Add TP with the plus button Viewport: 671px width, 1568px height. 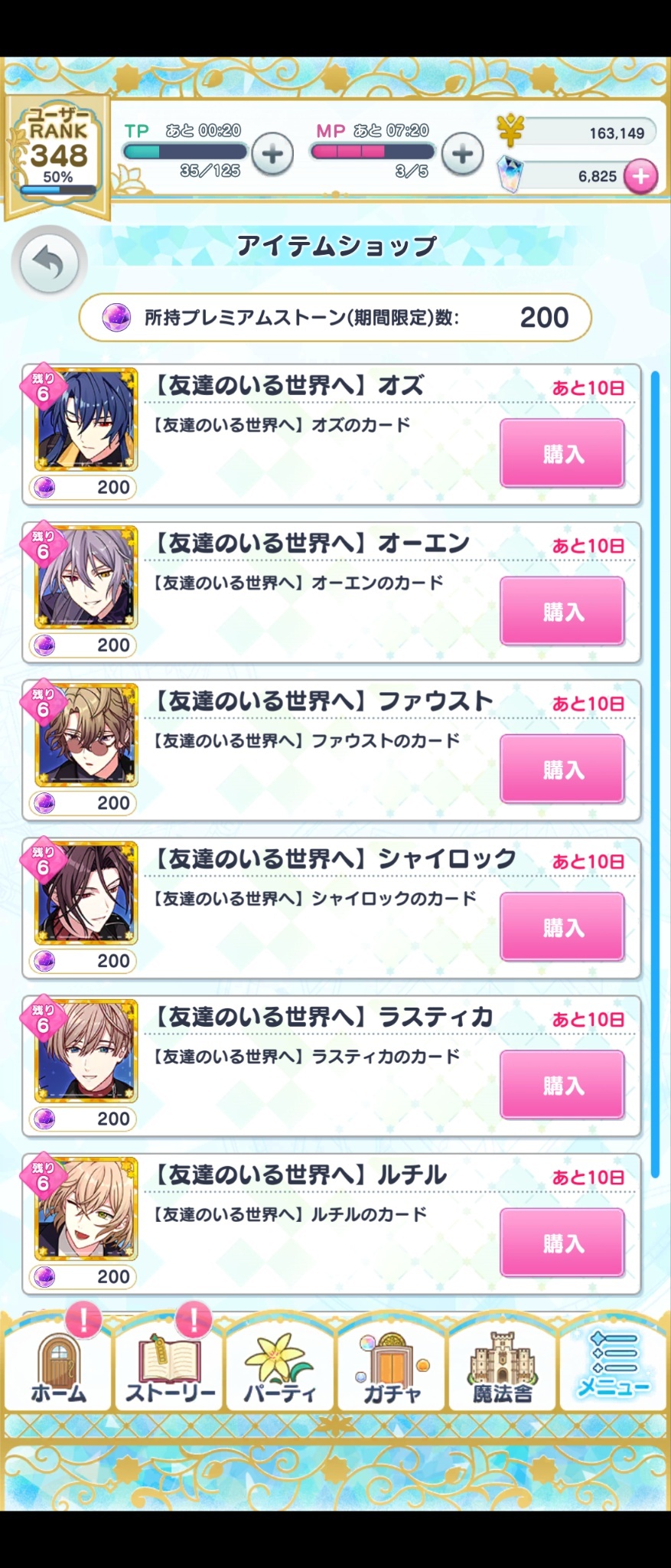click(272, 154)
